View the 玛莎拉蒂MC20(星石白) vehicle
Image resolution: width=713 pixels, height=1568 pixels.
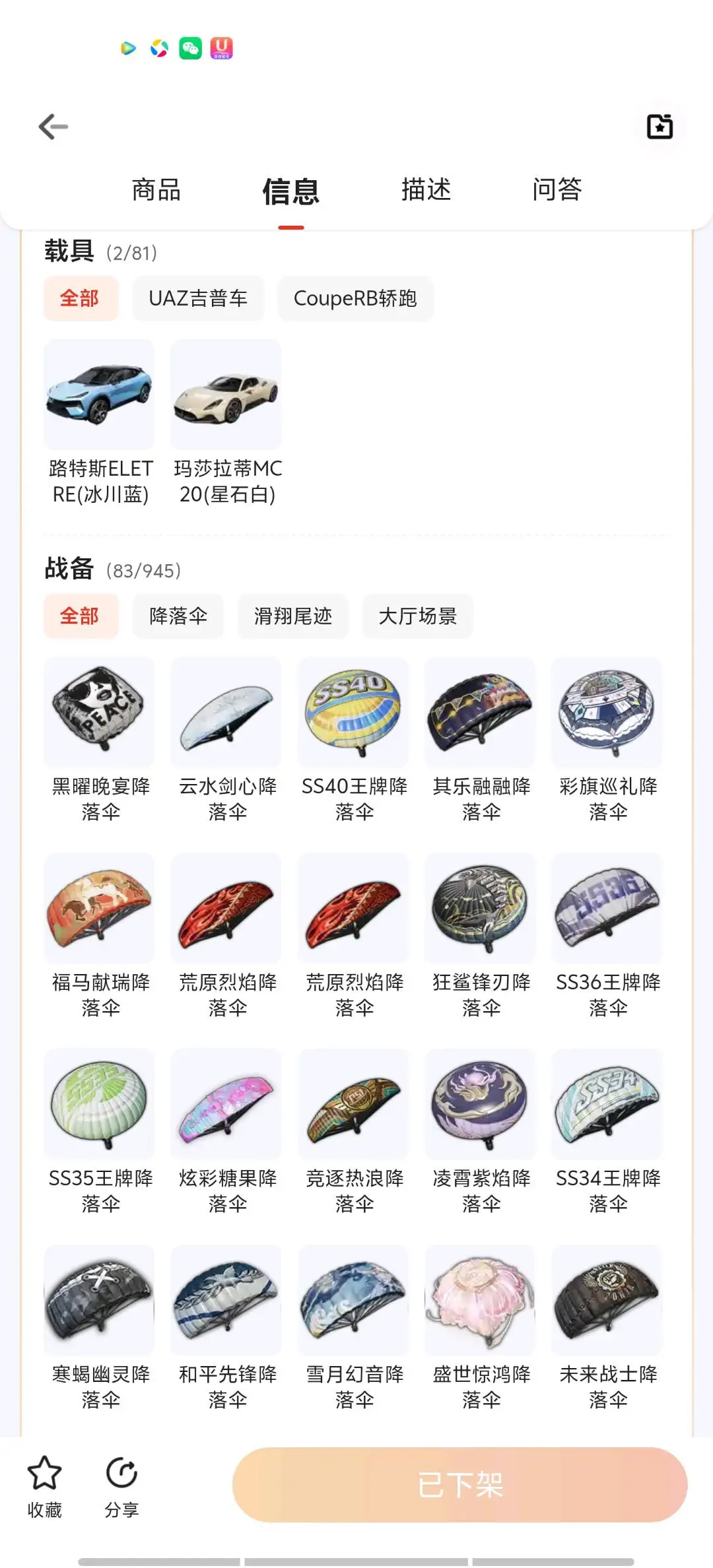point(226,423)
